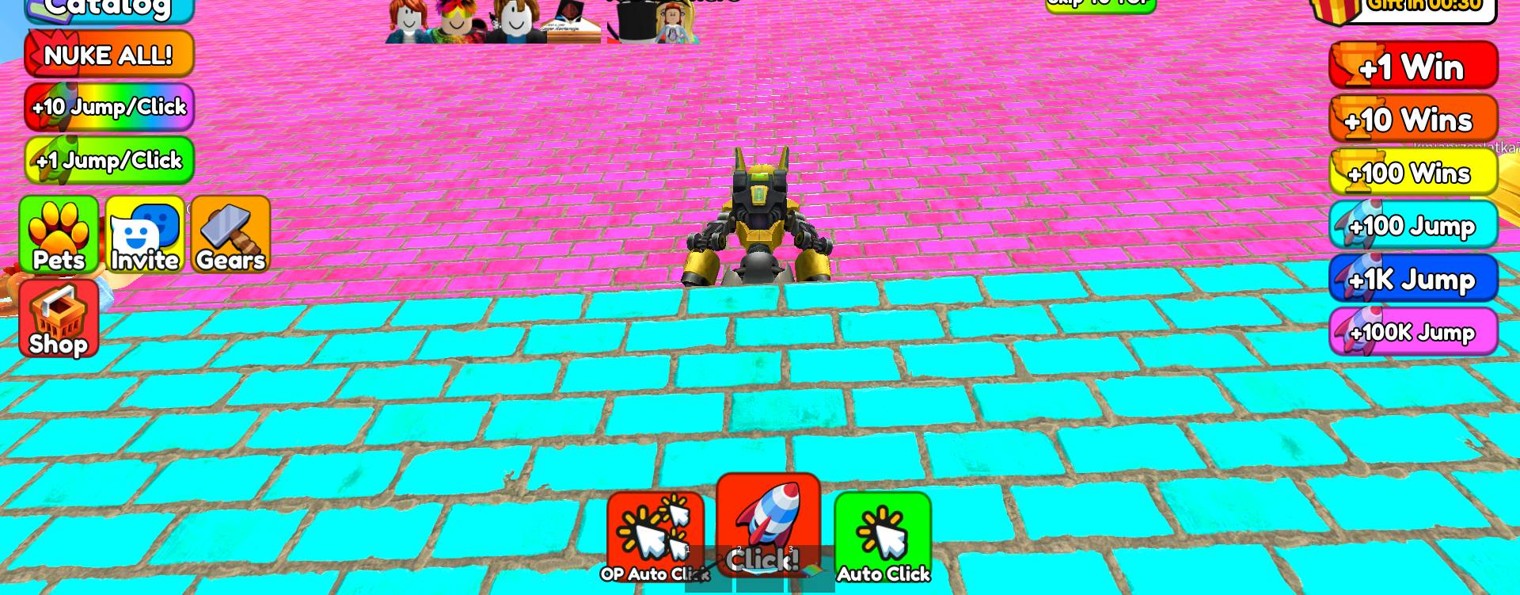Viewport: 1520px width, 595px height.
Task: Purchase the +100 Wins option
Action: click(1413, 173)
